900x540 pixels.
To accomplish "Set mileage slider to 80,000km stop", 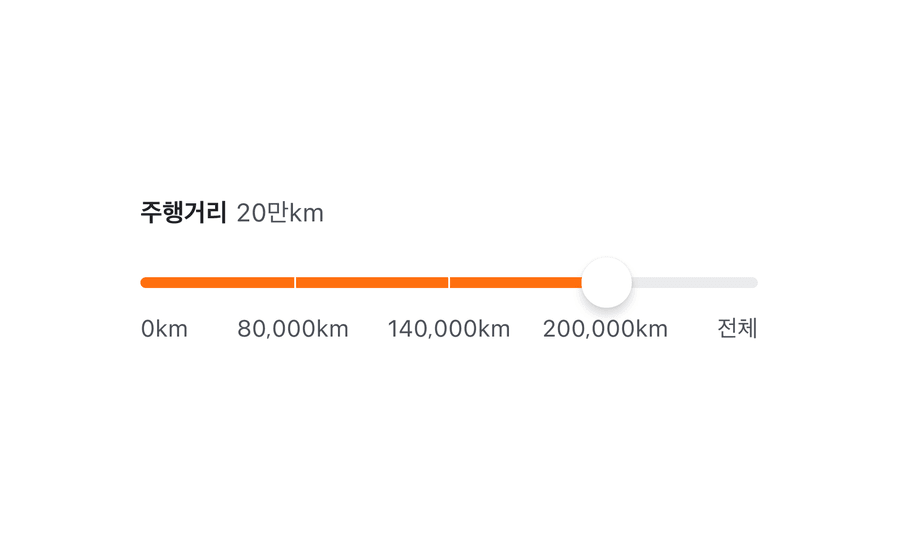I will [295, 283].
